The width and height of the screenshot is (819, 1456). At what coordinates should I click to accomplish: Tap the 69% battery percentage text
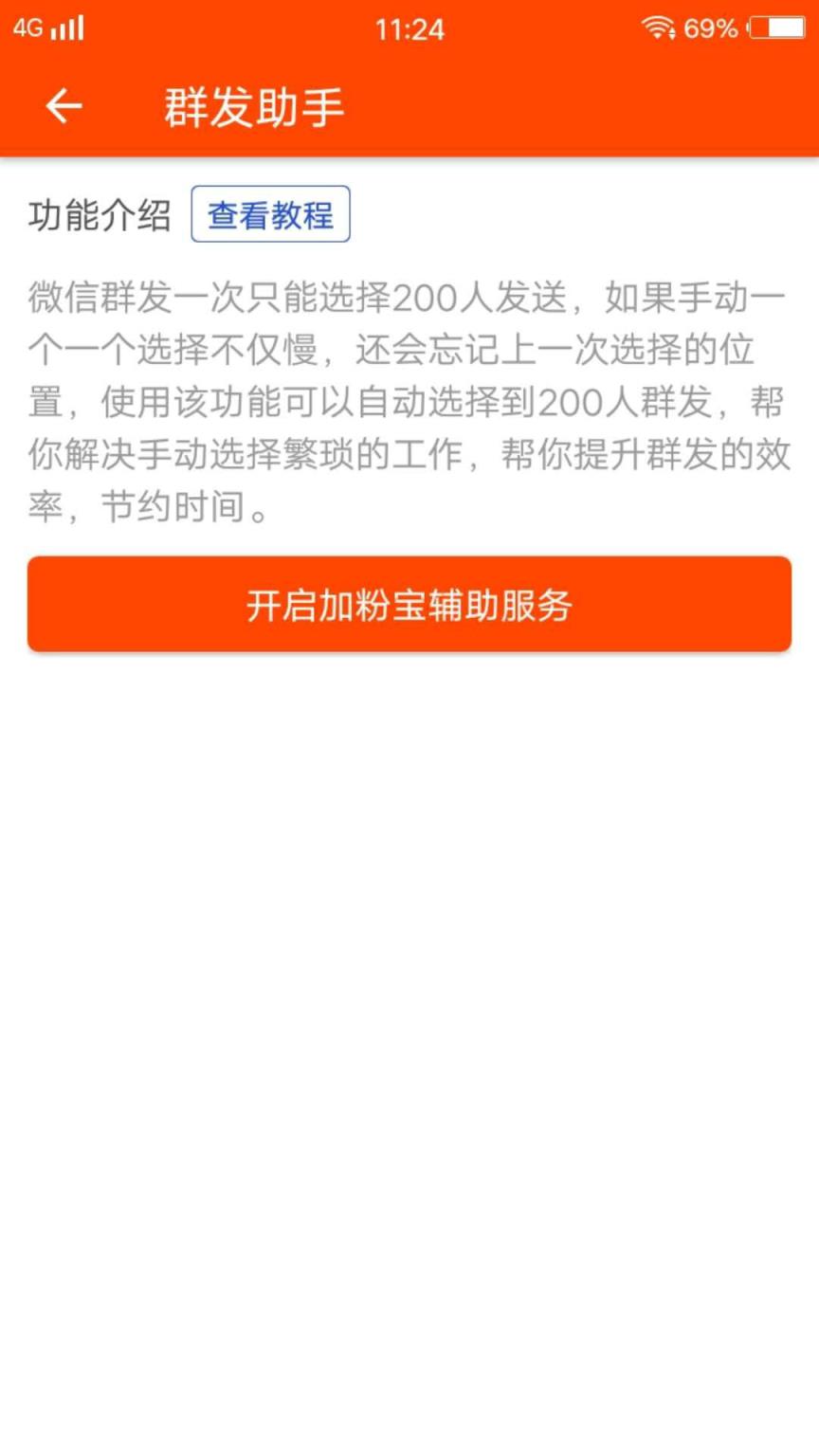point(713,28)
